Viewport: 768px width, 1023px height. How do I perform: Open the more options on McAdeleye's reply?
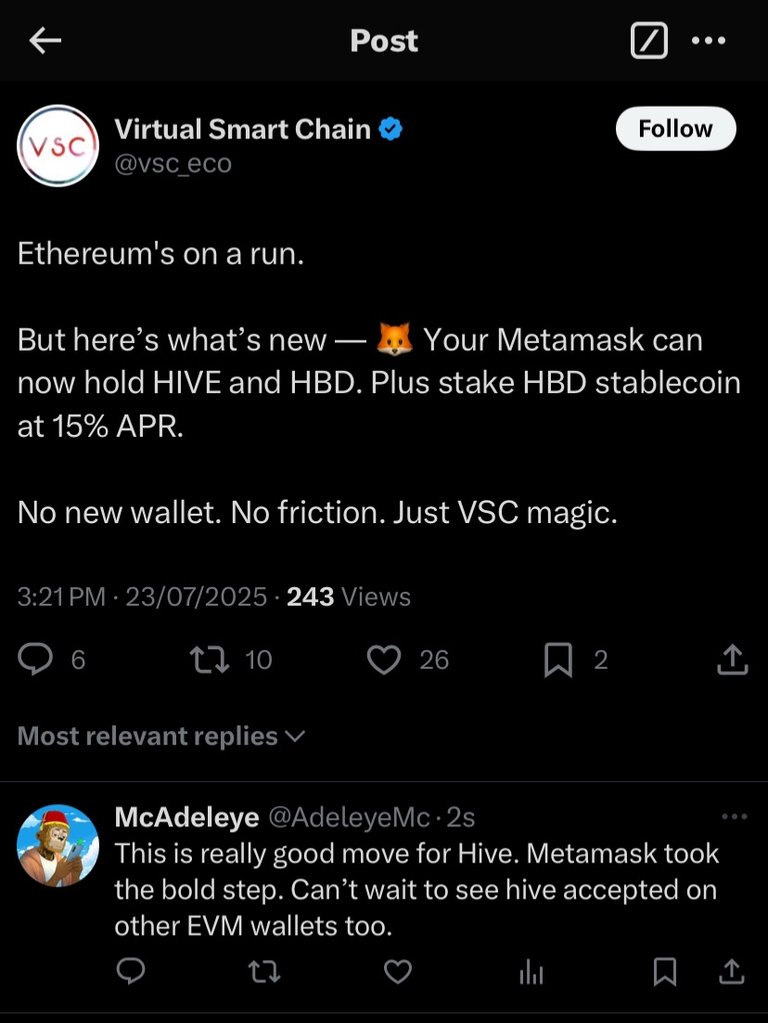tap(734, 817)
